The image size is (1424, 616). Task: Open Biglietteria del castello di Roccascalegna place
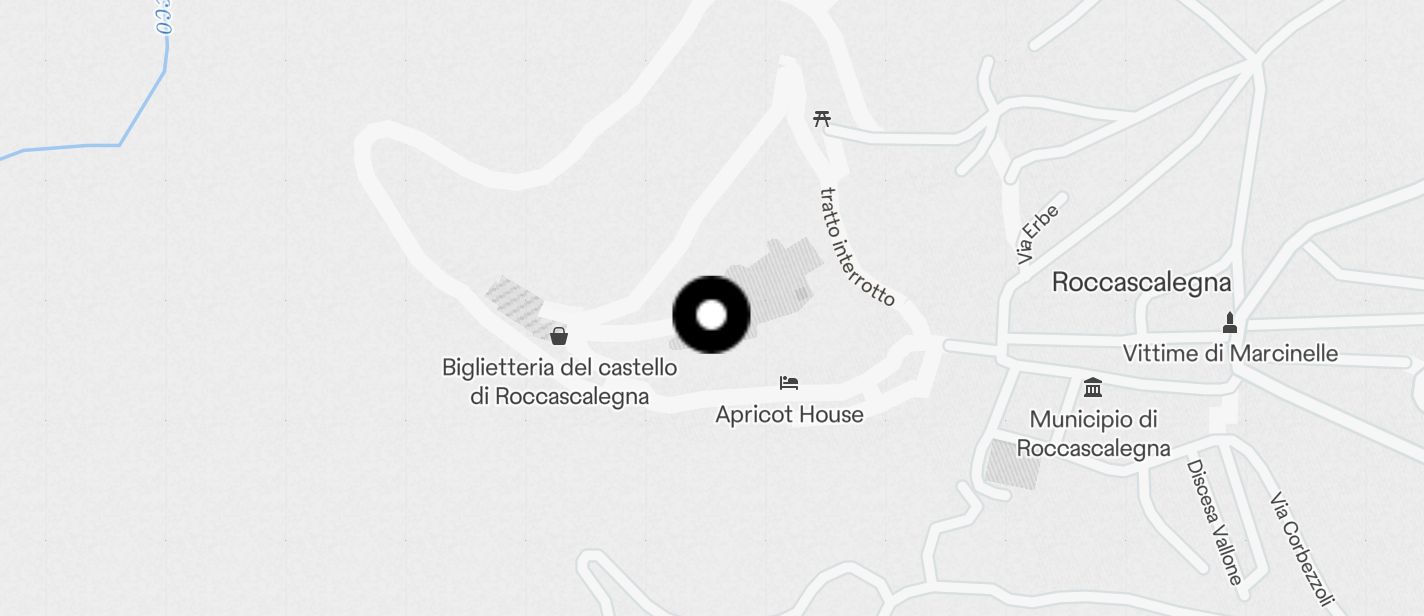tap(559, 336)
